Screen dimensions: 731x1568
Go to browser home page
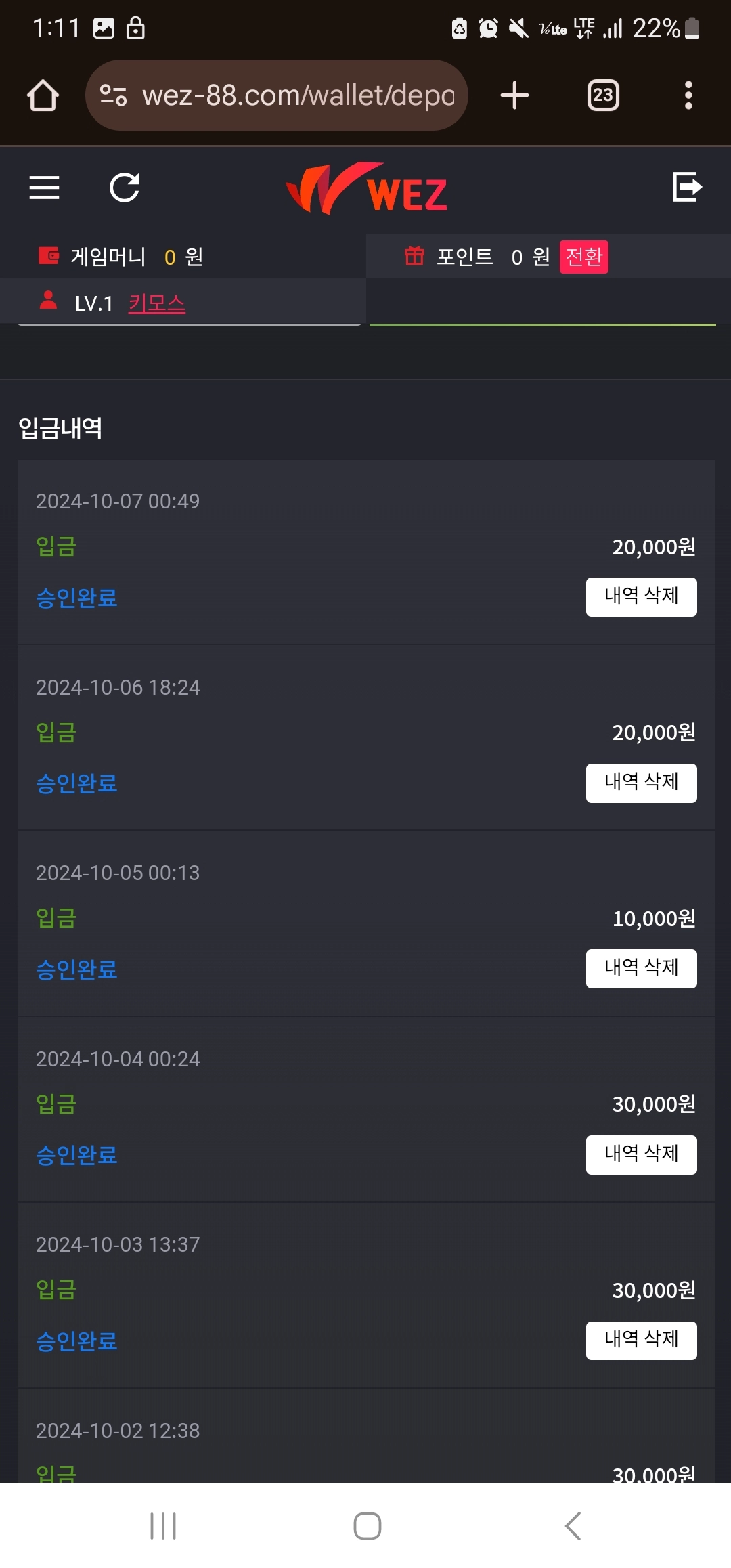click(x=43, y=95)
